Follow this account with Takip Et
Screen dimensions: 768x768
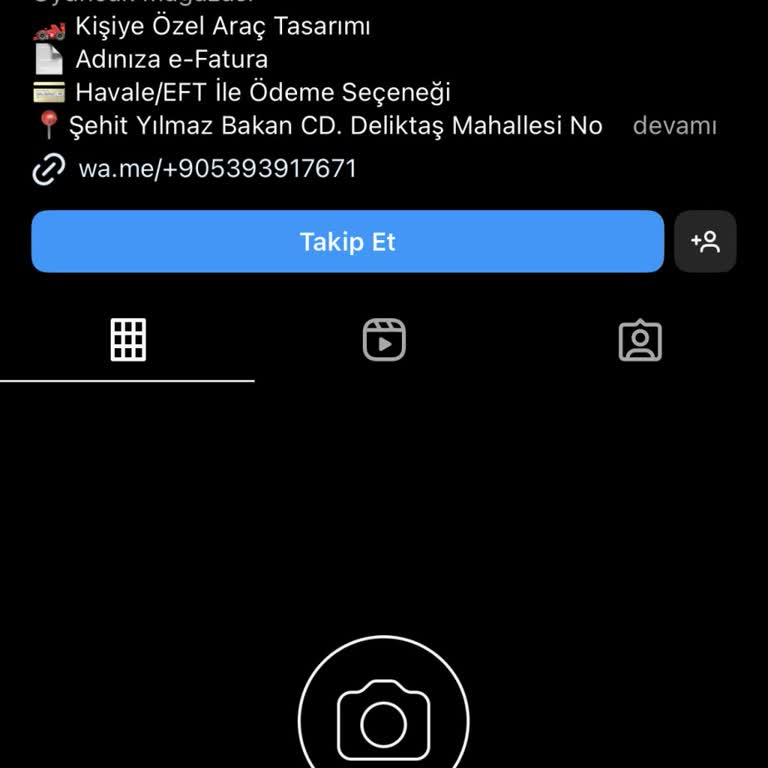[x=347, y=242]
